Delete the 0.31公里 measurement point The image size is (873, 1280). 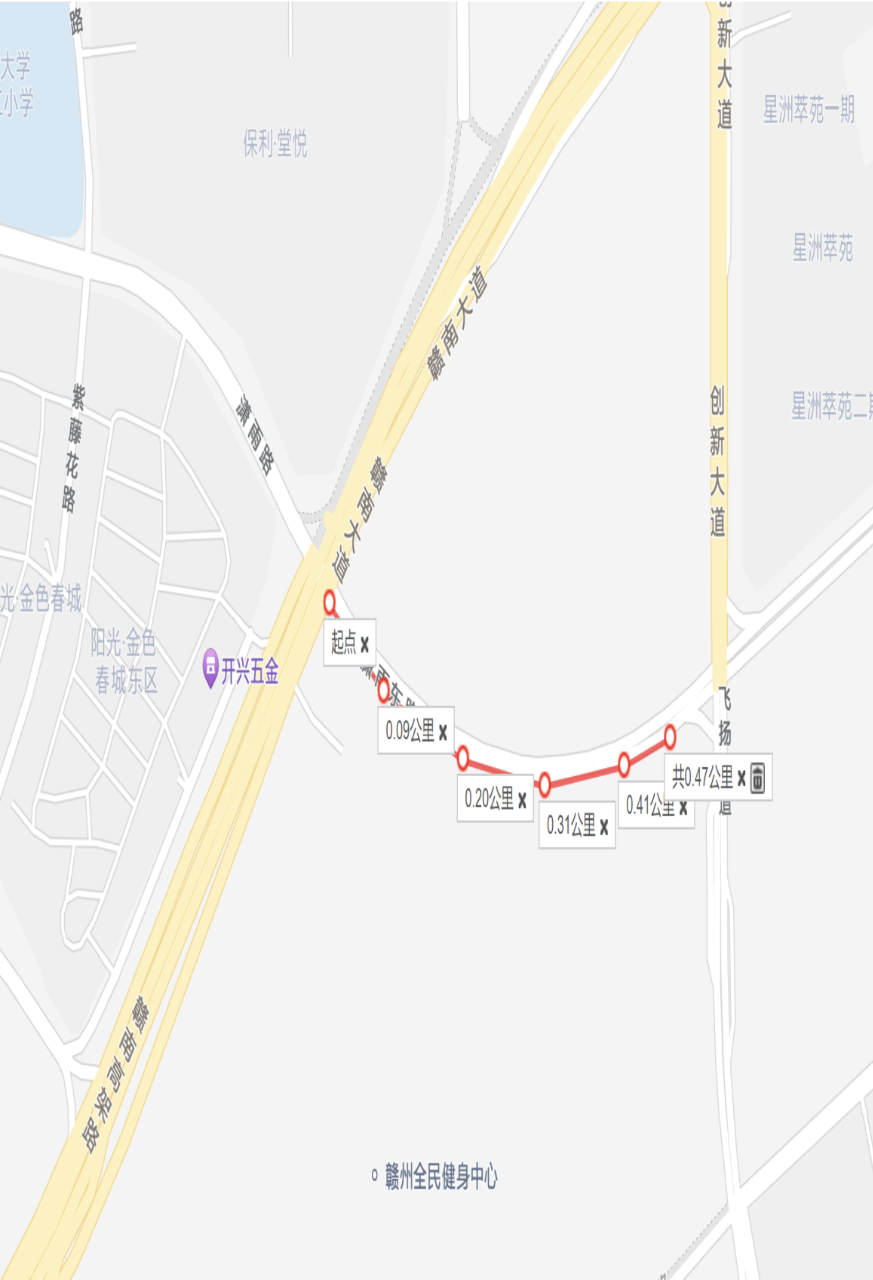604,829
